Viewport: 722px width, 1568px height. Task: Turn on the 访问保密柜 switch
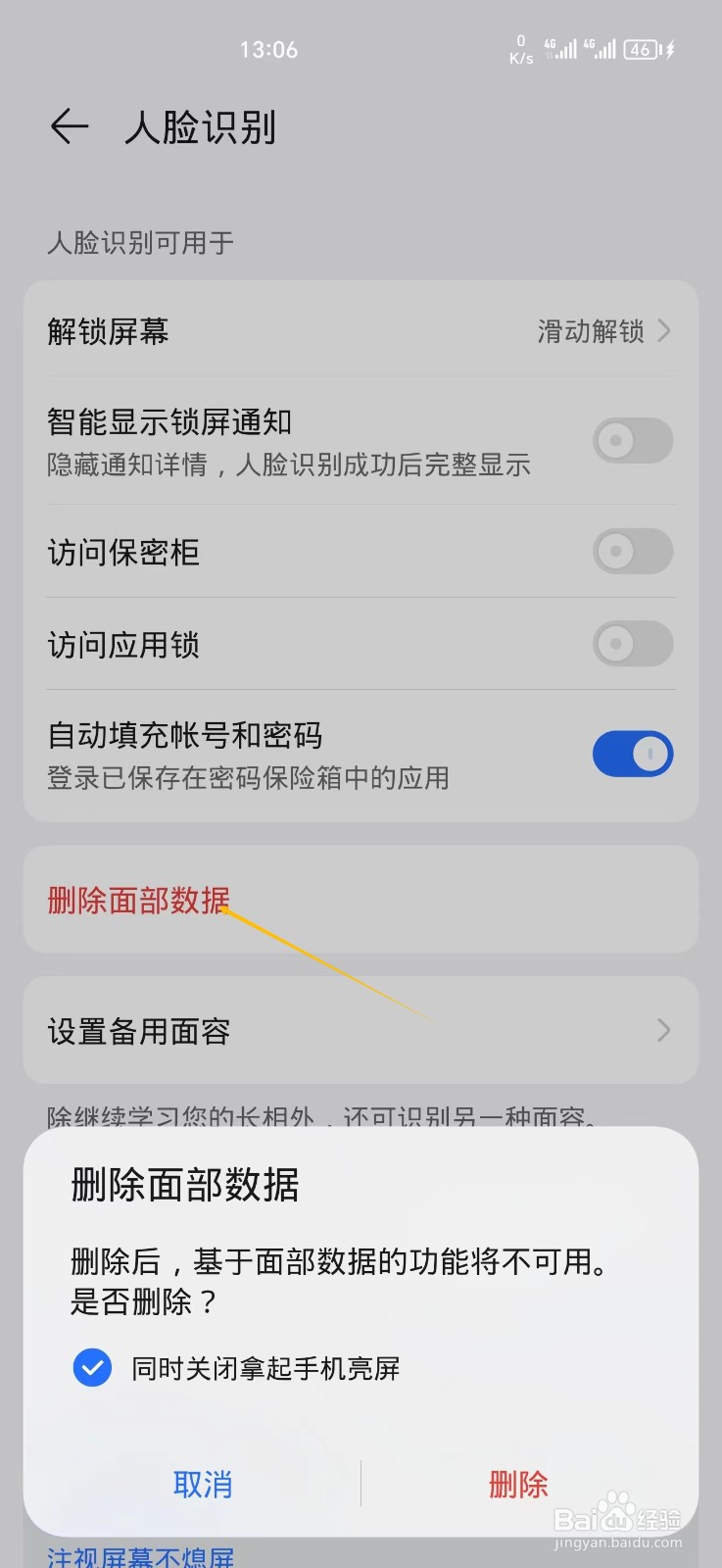[x=633, y=552]
